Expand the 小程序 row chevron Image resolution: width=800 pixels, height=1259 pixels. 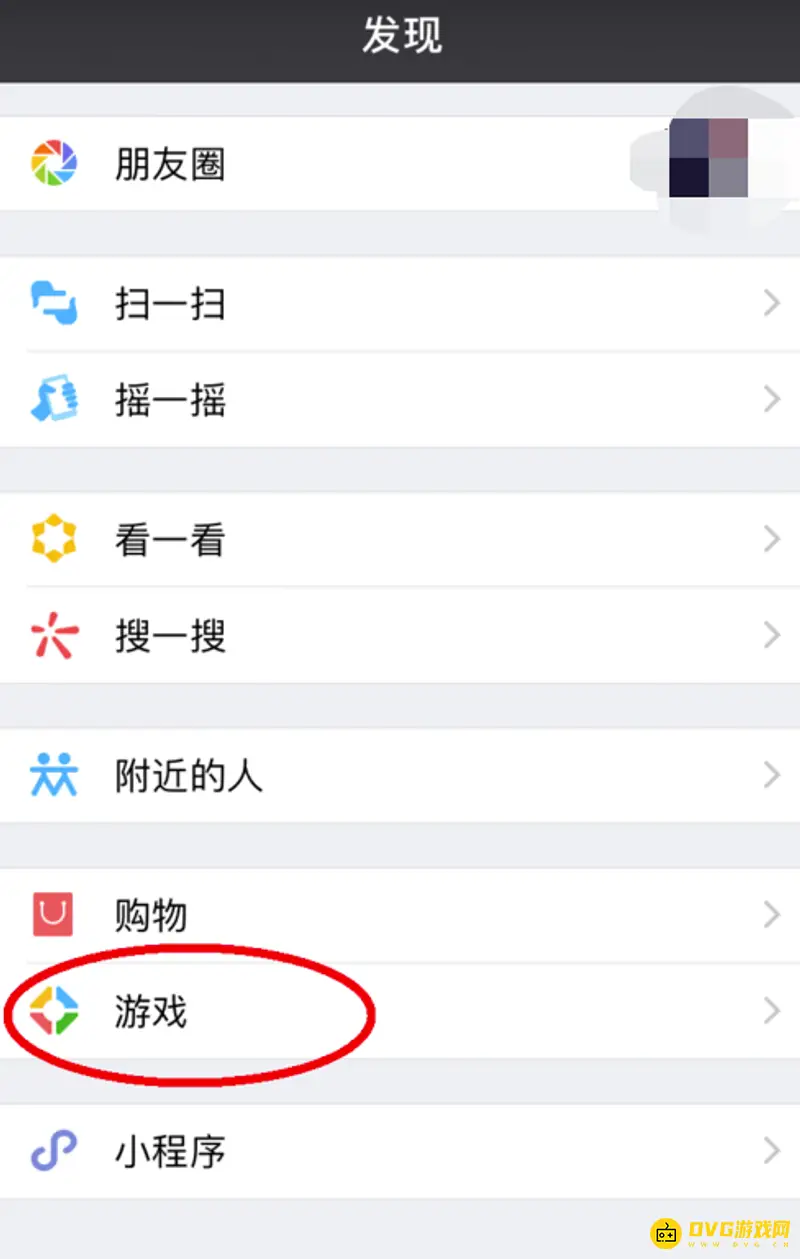(771, 1151)
